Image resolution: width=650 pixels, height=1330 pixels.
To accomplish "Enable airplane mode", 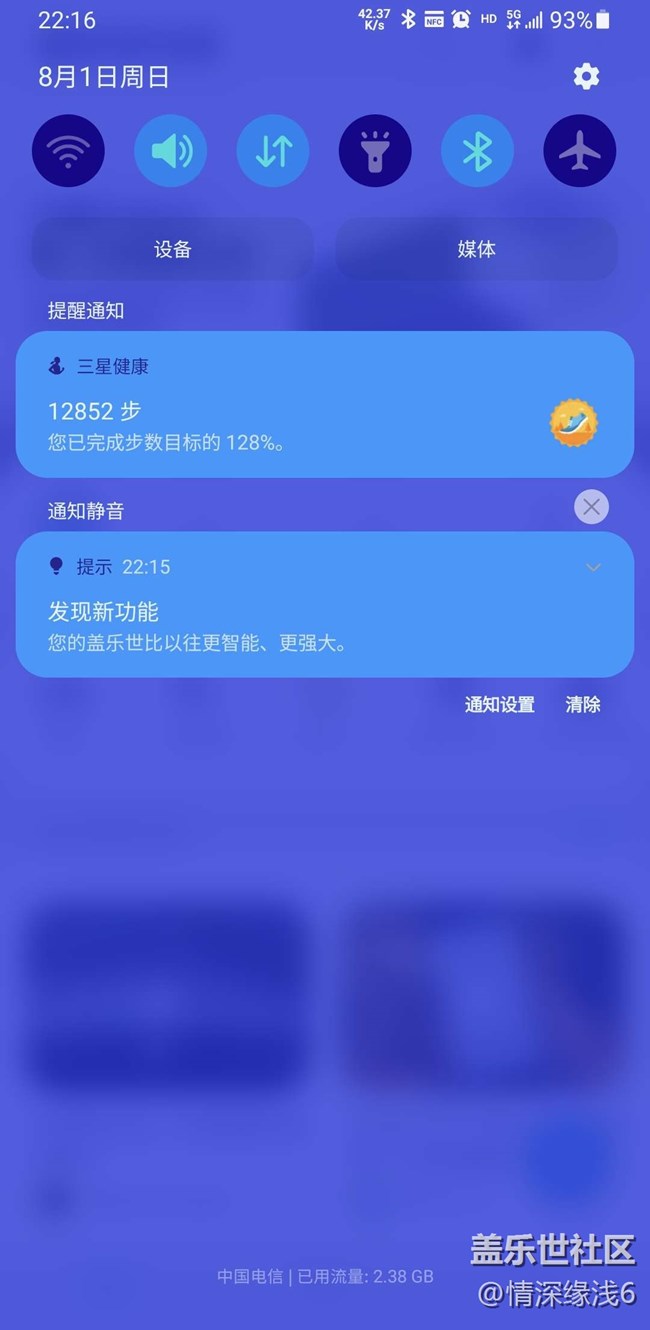I will pyautogui.click(x=580, y=151).
